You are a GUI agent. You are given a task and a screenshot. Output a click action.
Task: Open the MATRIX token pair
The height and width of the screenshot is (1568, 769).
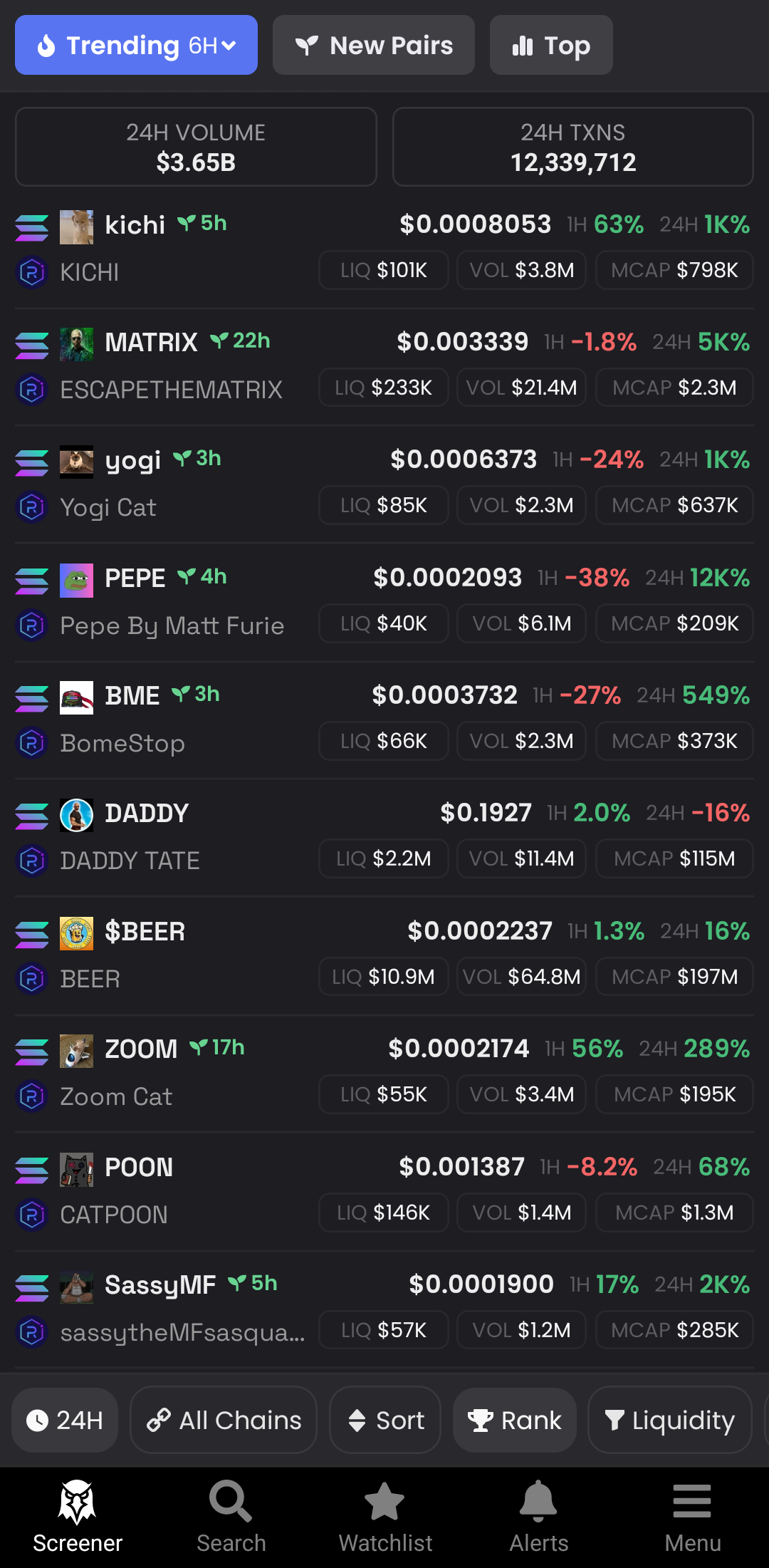click(384, 366)
